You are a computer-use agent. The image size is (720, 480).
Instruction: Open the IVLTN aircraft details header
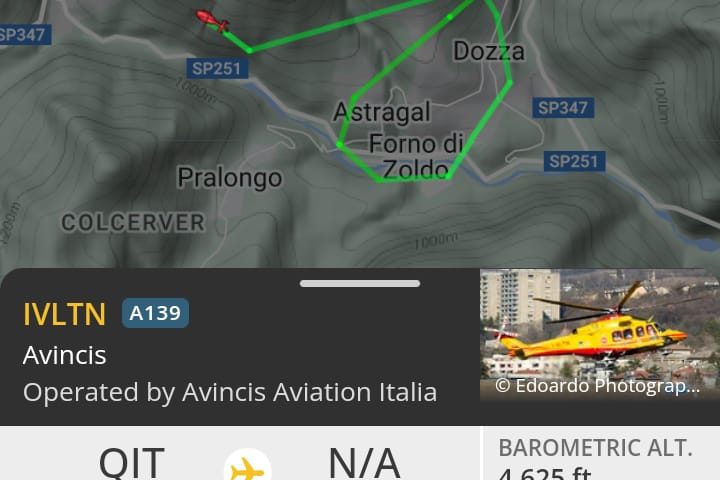click(64, 314)
